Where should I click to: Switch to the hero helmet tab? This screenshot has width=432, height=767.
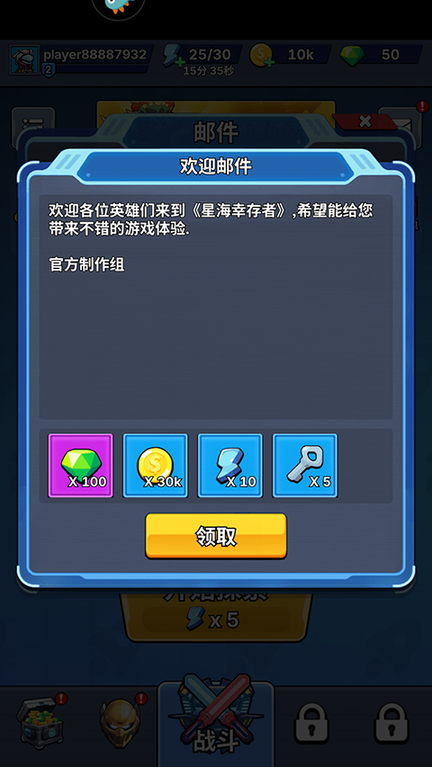point(120,724)
